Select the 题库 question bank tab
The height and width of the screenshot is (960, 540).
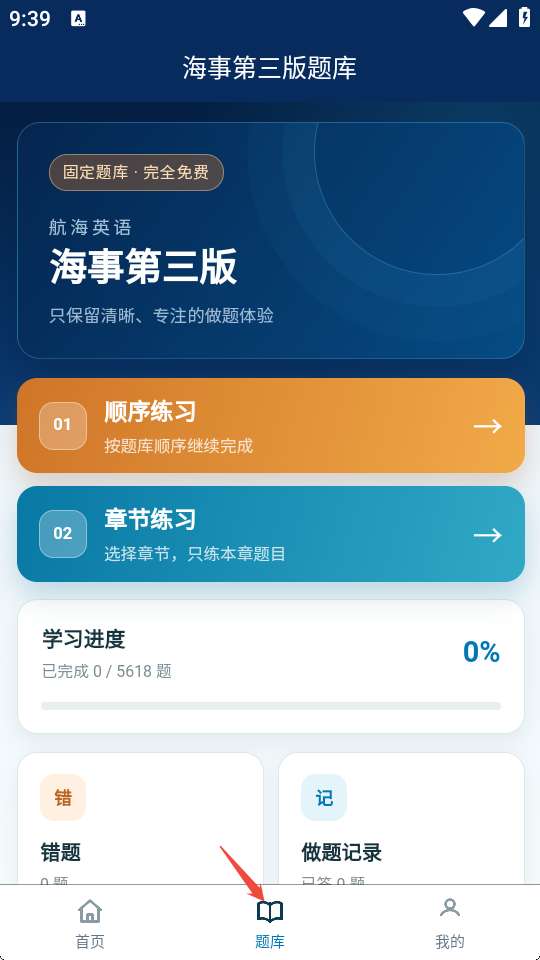pos(270,923)
